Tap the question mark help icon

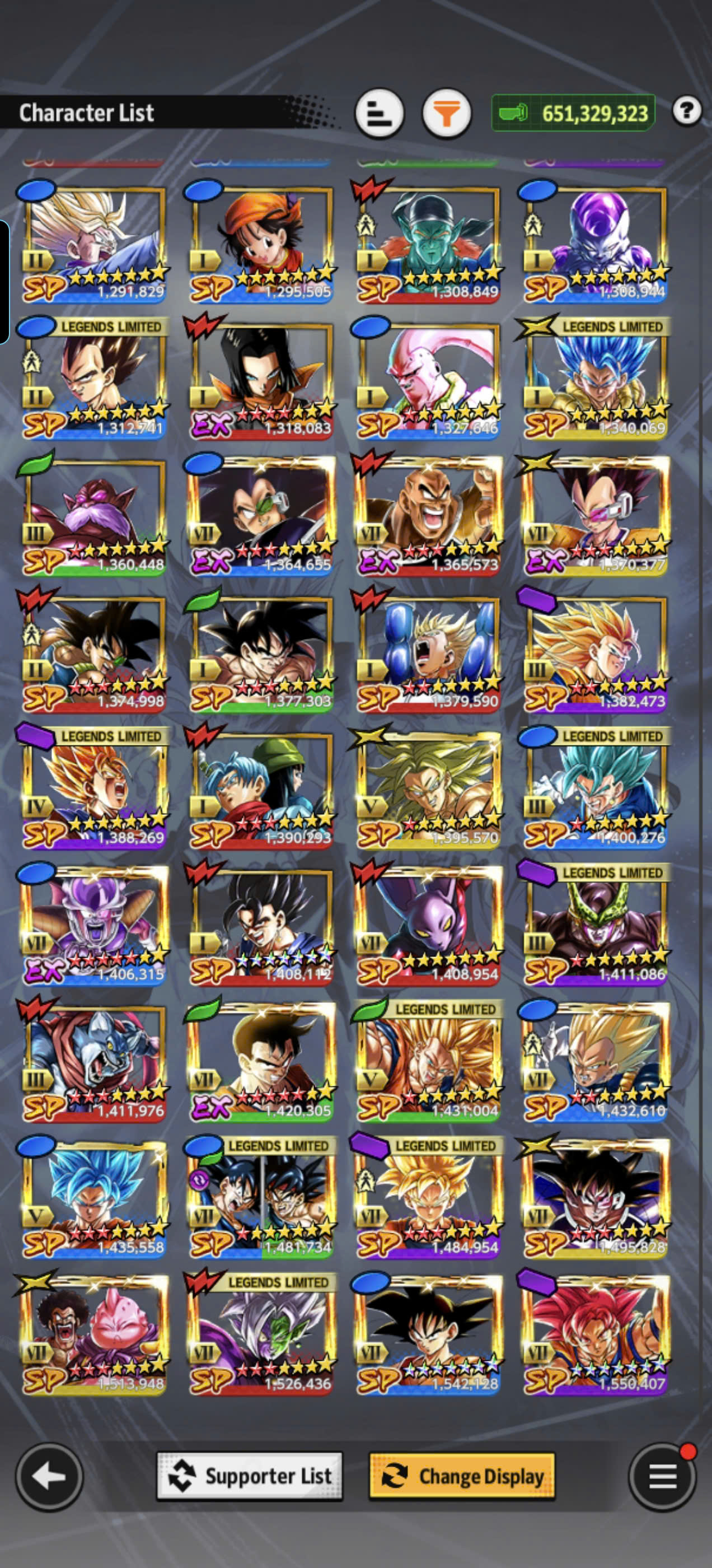[x=687, y=111]
